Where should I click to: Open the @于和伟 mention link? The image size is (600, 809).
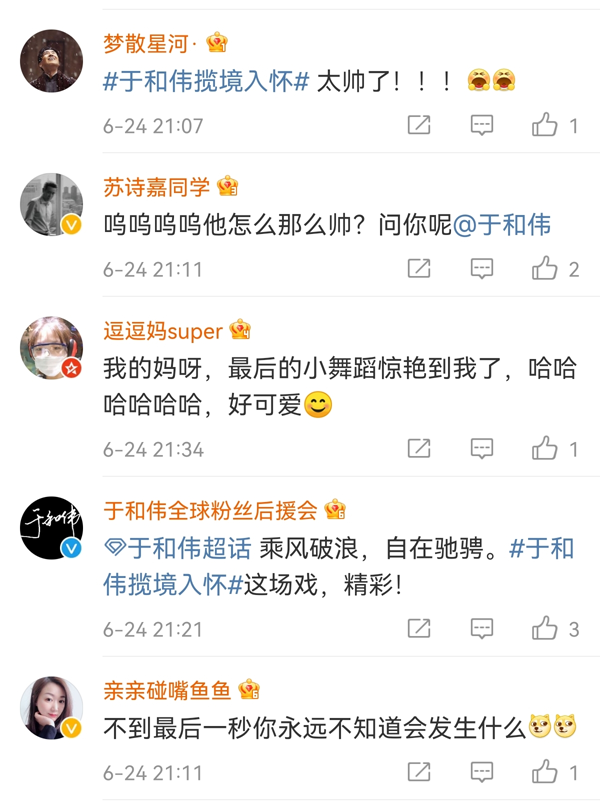pyautogui.click(x=502, y=225)
